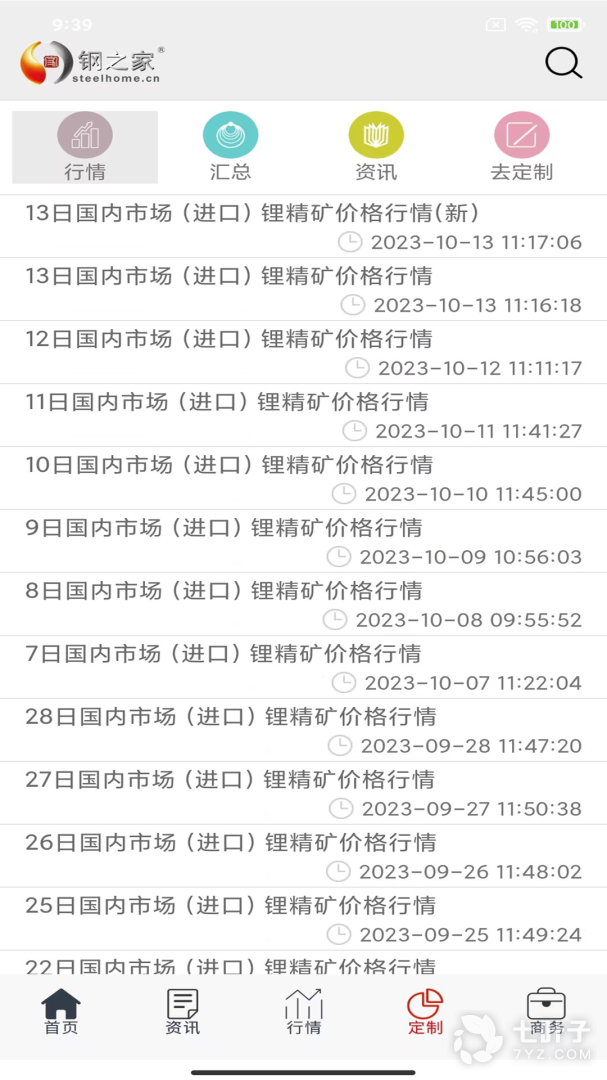Open 11日国内市场锂精矿价格行情
This screenshot has height=1080, width=607.
227,402
